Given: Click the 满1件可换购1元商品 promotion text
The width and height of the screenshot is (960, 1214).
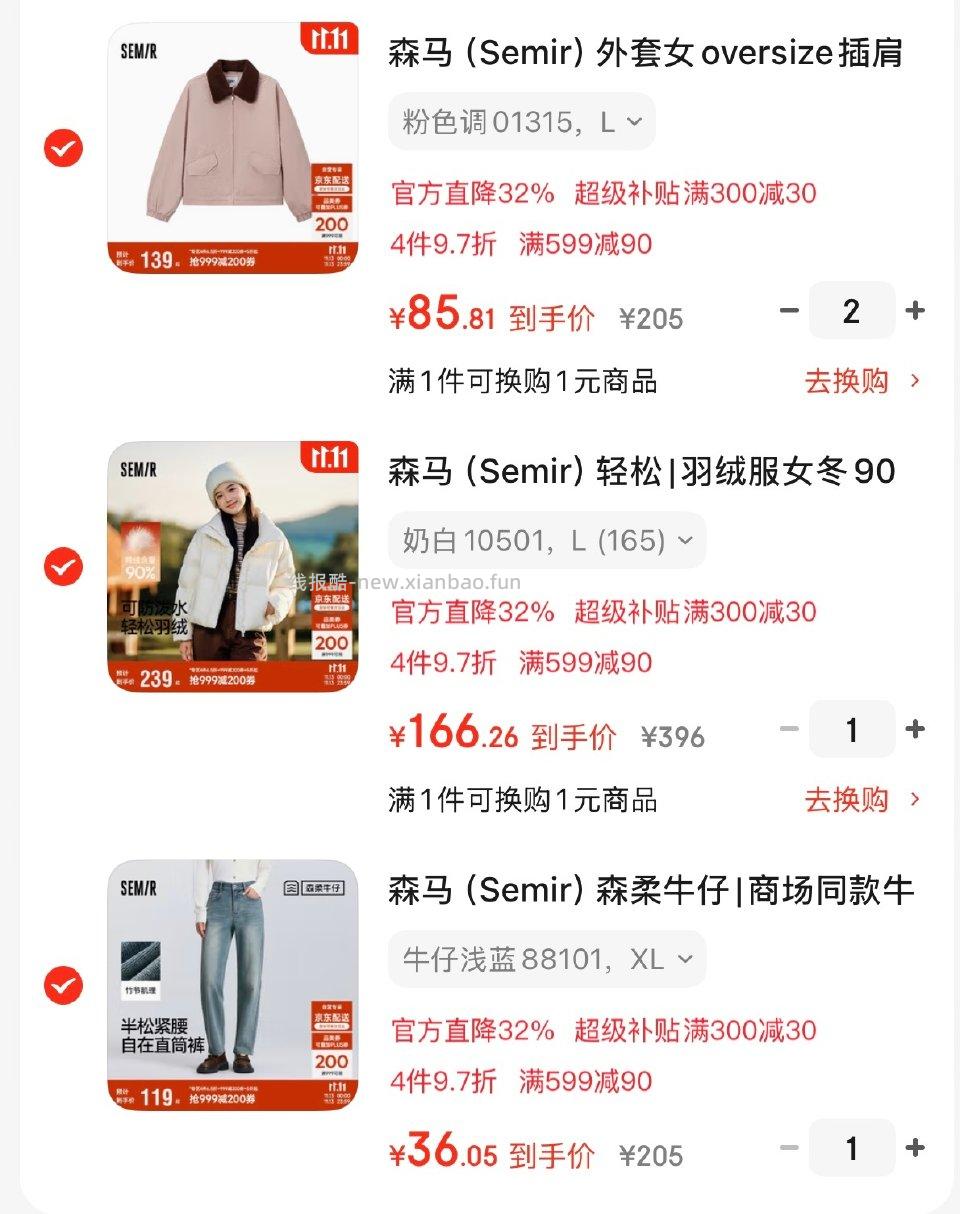Looking at the screenshot, I should pos(522,381).
